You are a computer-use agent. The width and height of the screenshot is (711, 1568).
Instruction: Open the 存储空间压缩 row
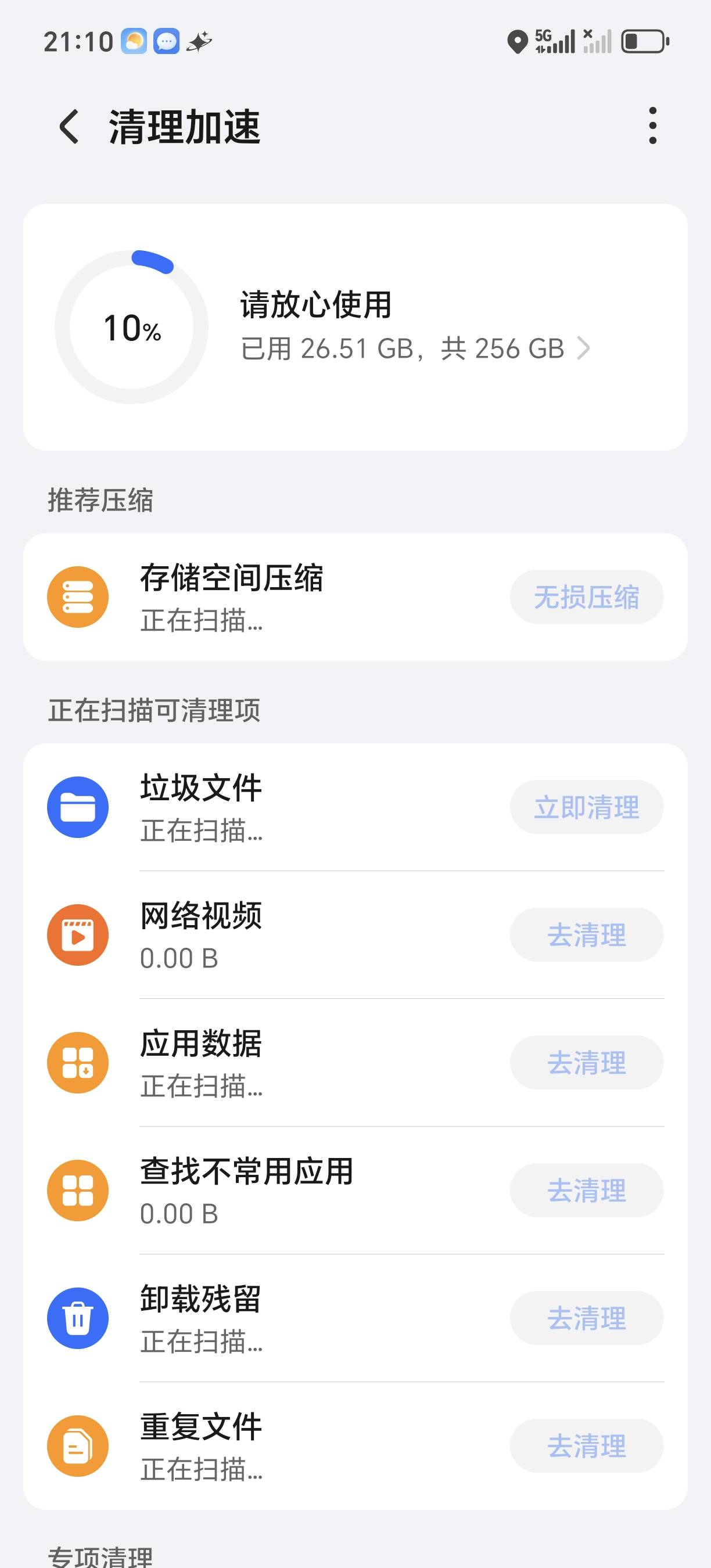point(355,597)
